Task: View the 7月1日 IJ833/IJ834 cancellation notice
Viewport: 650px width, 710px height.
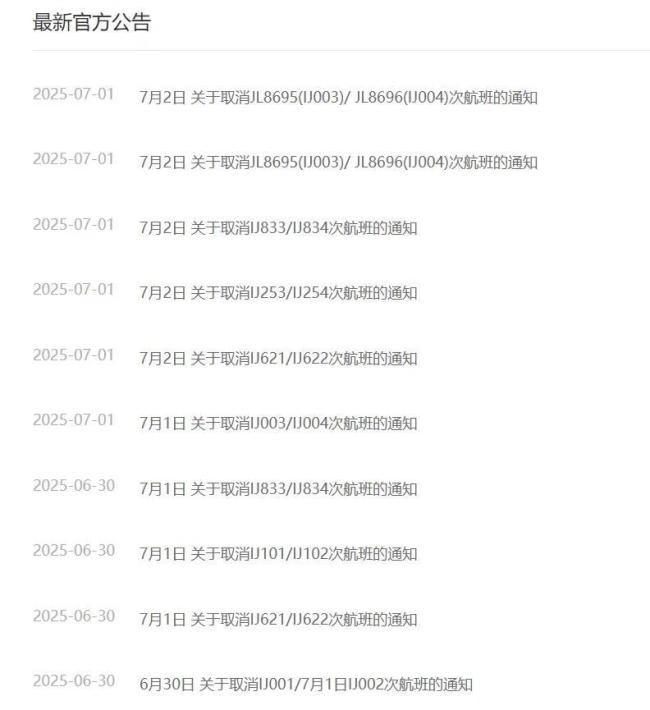Action: (278, 489)
